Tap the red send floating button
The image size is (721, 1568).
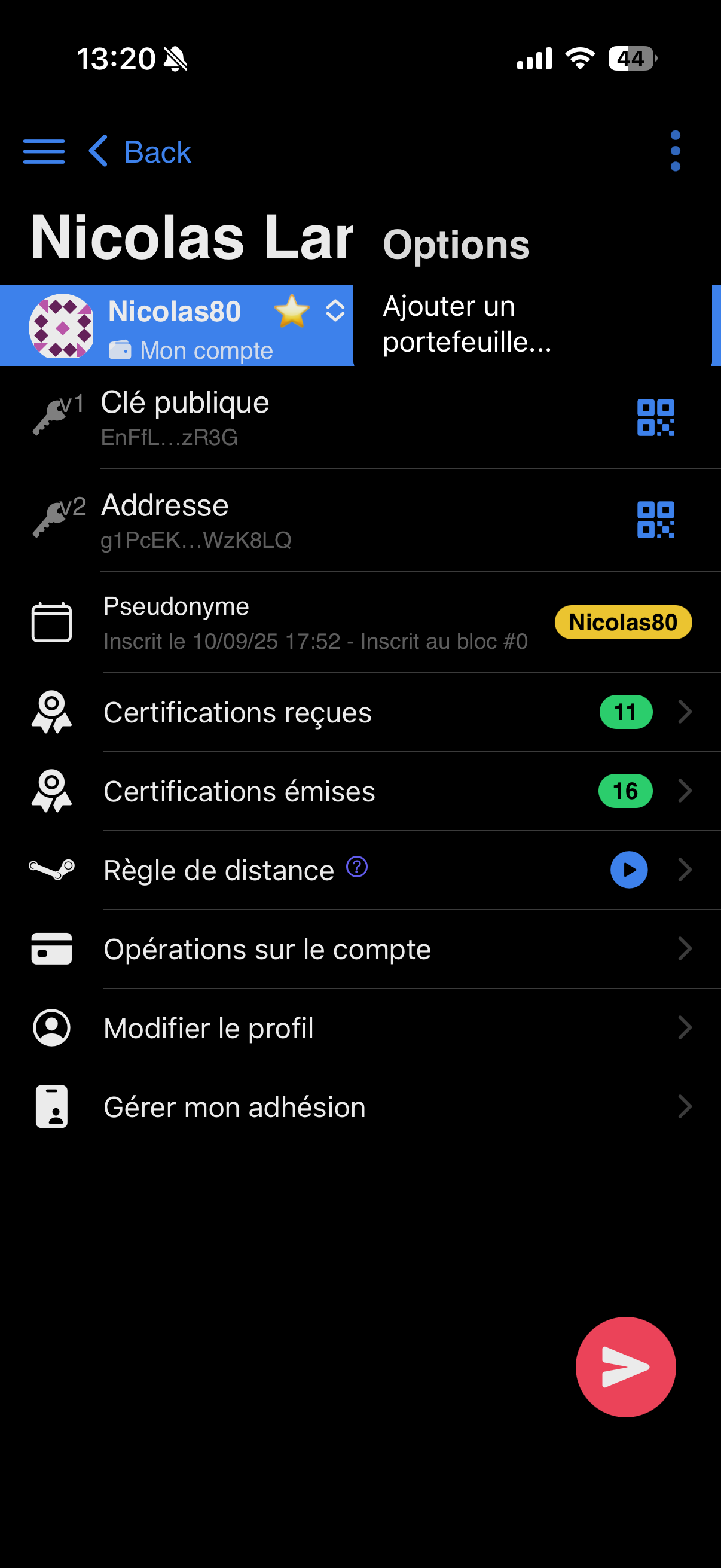point(625,1367)
